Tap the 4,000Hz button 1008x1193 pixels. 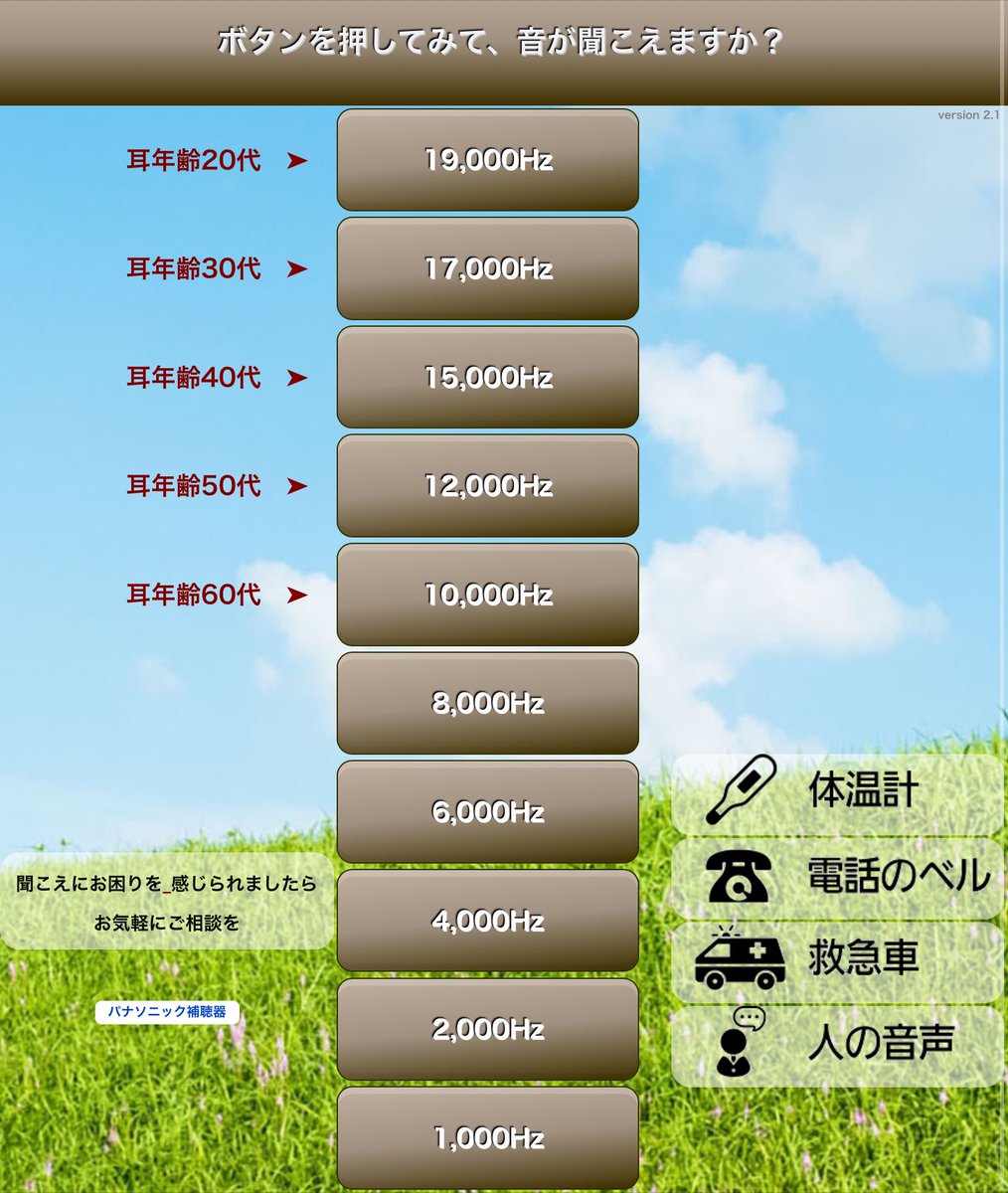[x=487, y=921]
